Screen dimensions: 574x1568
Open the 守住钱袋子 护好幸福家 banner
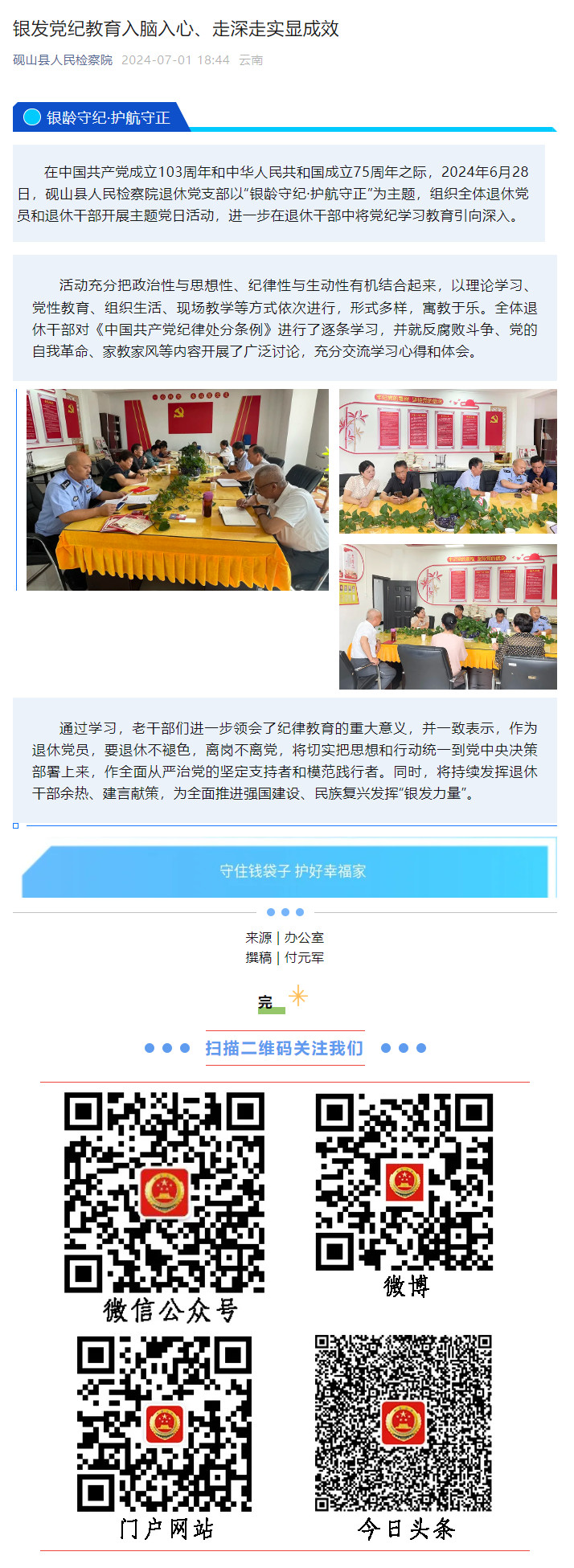coord(293,871)
